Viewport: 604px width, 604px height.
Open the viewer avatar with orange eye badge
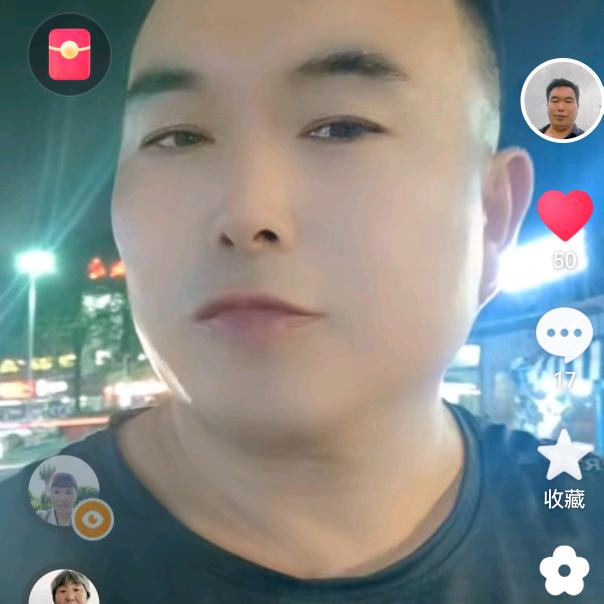point(64,490)
